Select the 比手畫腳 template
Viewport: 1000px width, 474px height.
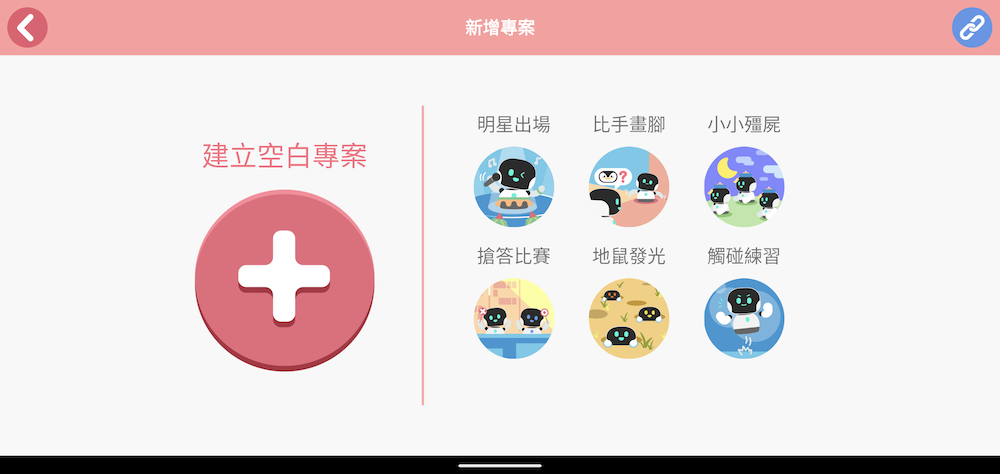coord(628,186)
